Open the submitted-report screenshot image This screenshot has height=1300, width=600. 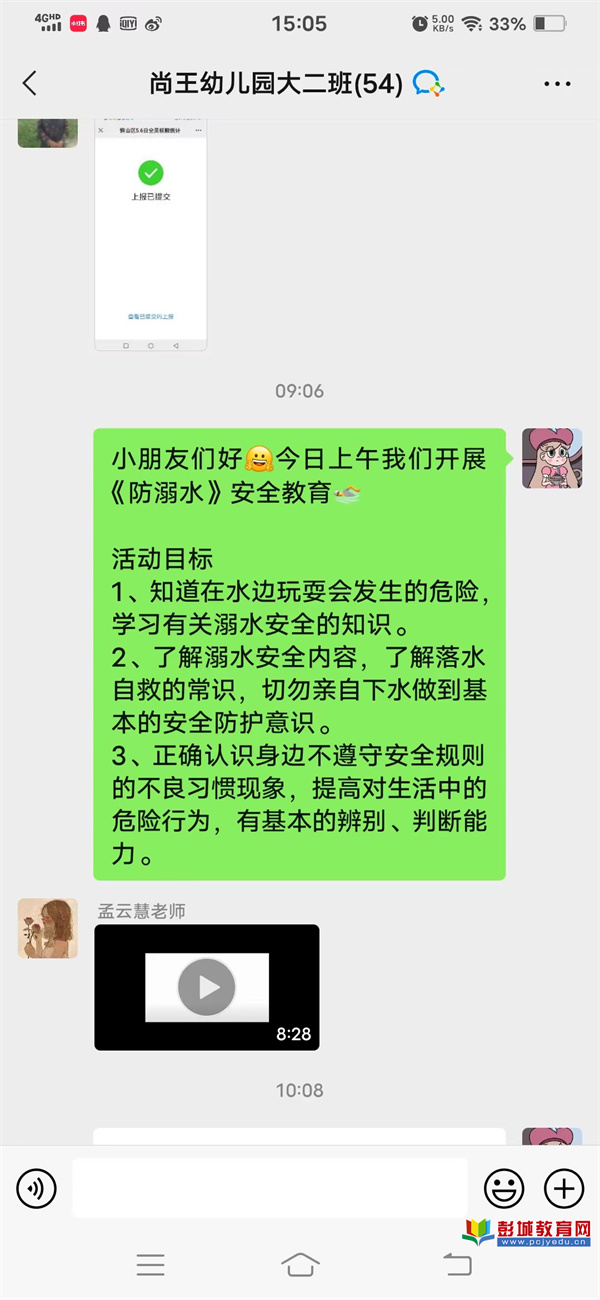coord(151,234)
